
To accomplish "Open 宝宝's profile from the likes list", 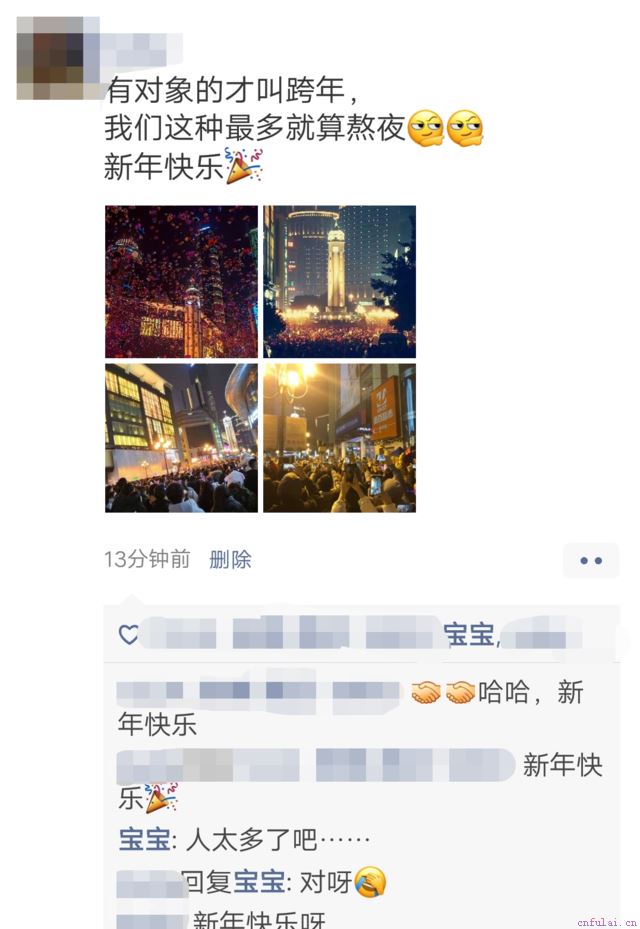I will pyautogui.click(x=468, y=634).
